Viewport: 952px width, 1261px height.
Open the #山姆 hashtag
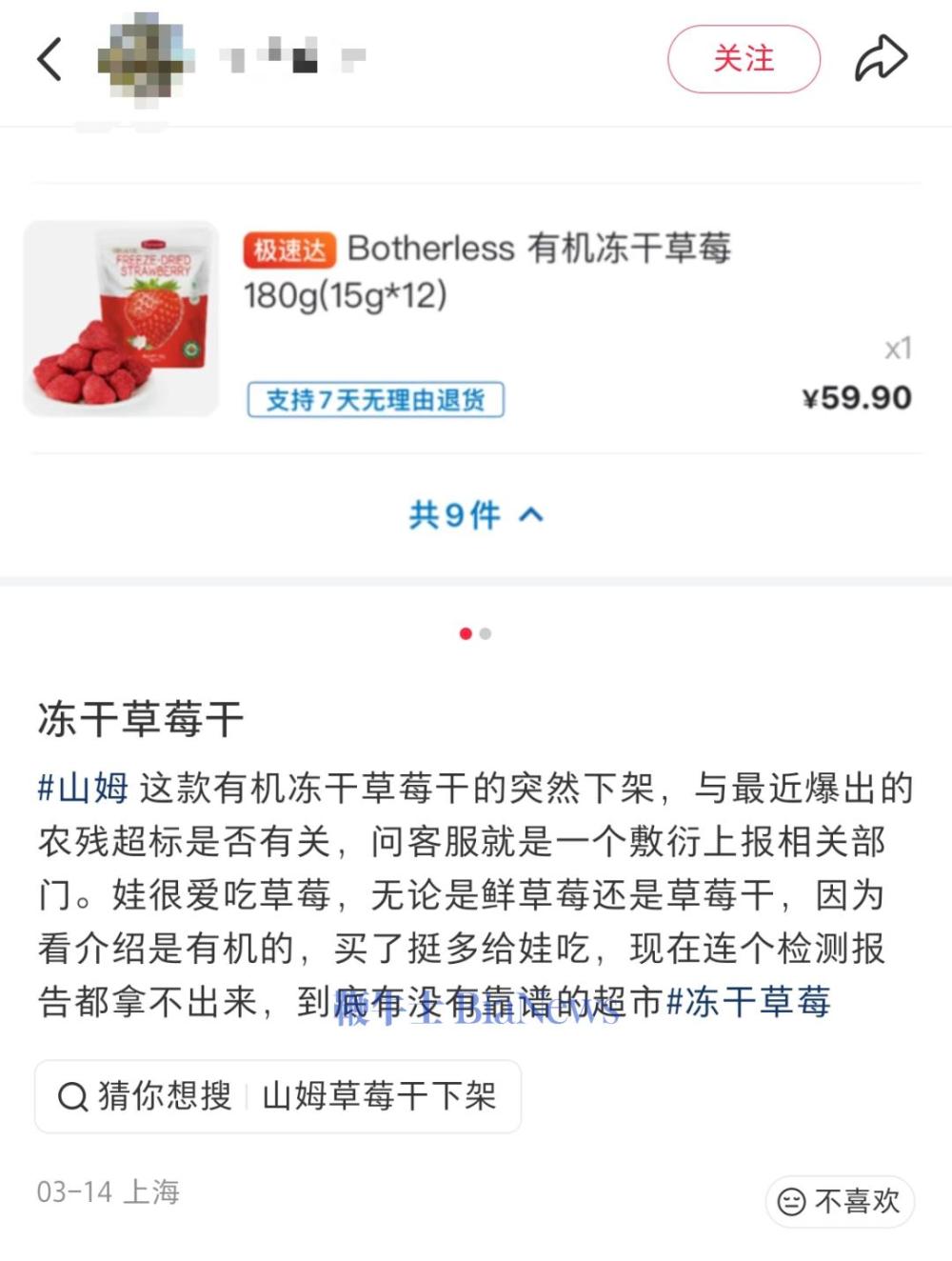pos(81,788)
